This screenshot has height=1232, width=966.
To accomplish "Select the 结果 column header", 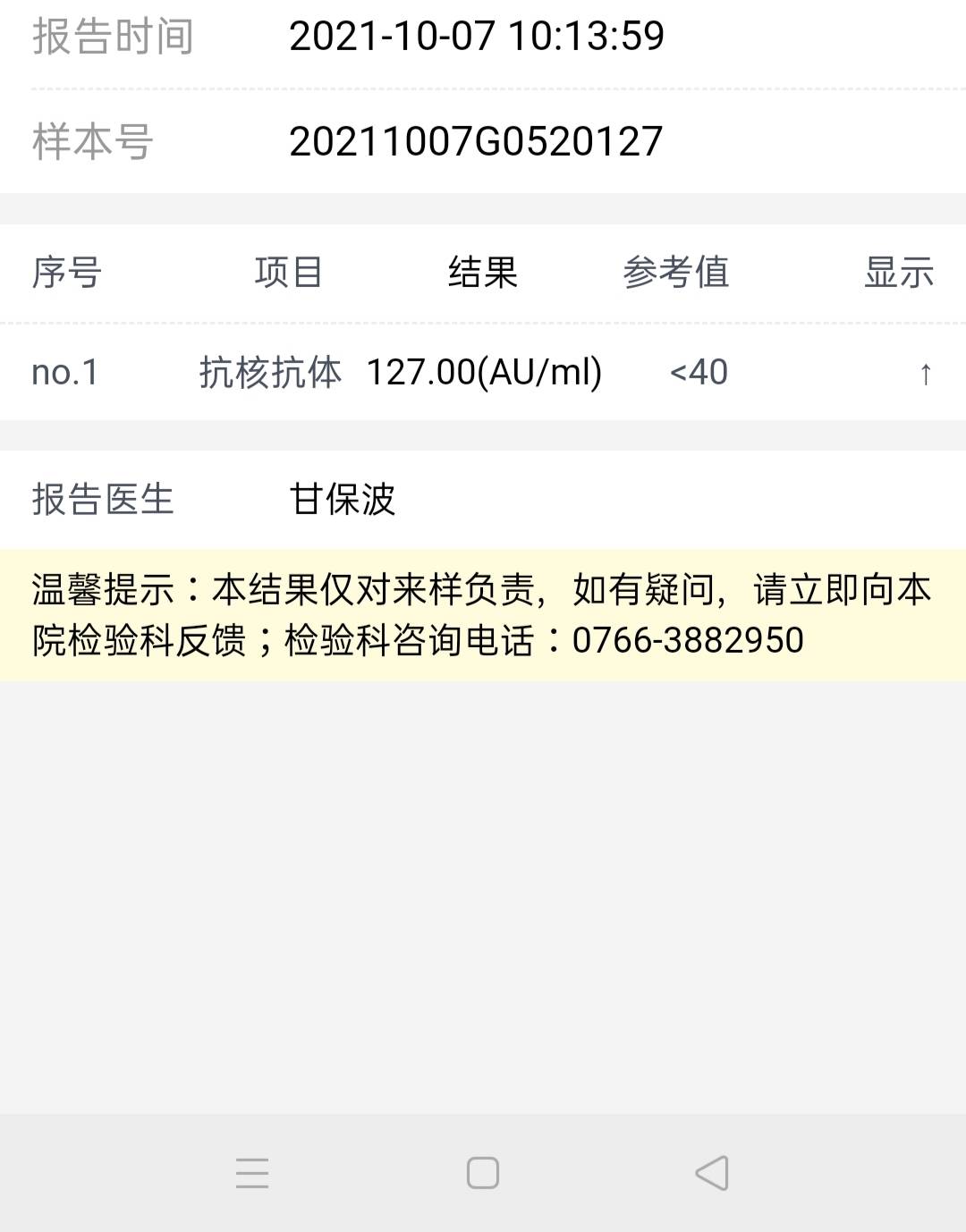I will click(484, 274).
